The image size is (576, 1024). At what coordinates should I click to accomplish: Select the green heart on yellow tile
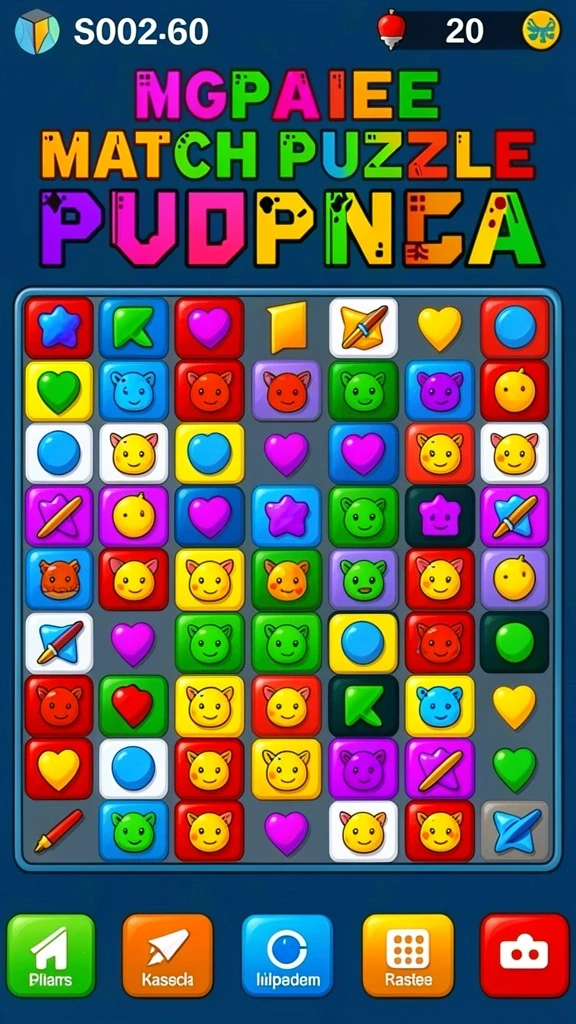(59, 392)
